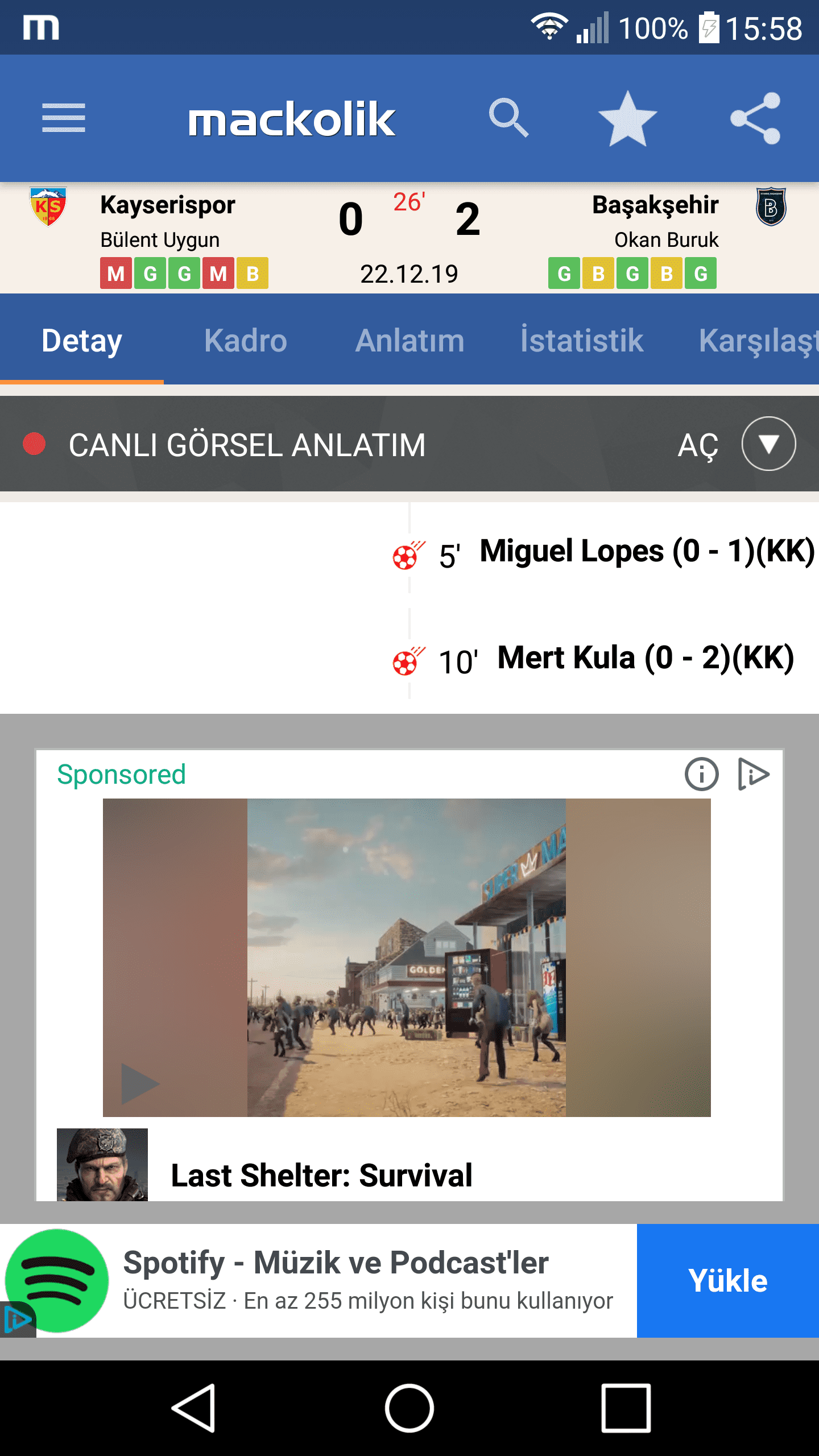Open the Kayserispor team page
The image size is (819, 1456).
pyautogui.click(x=168, y=205)
